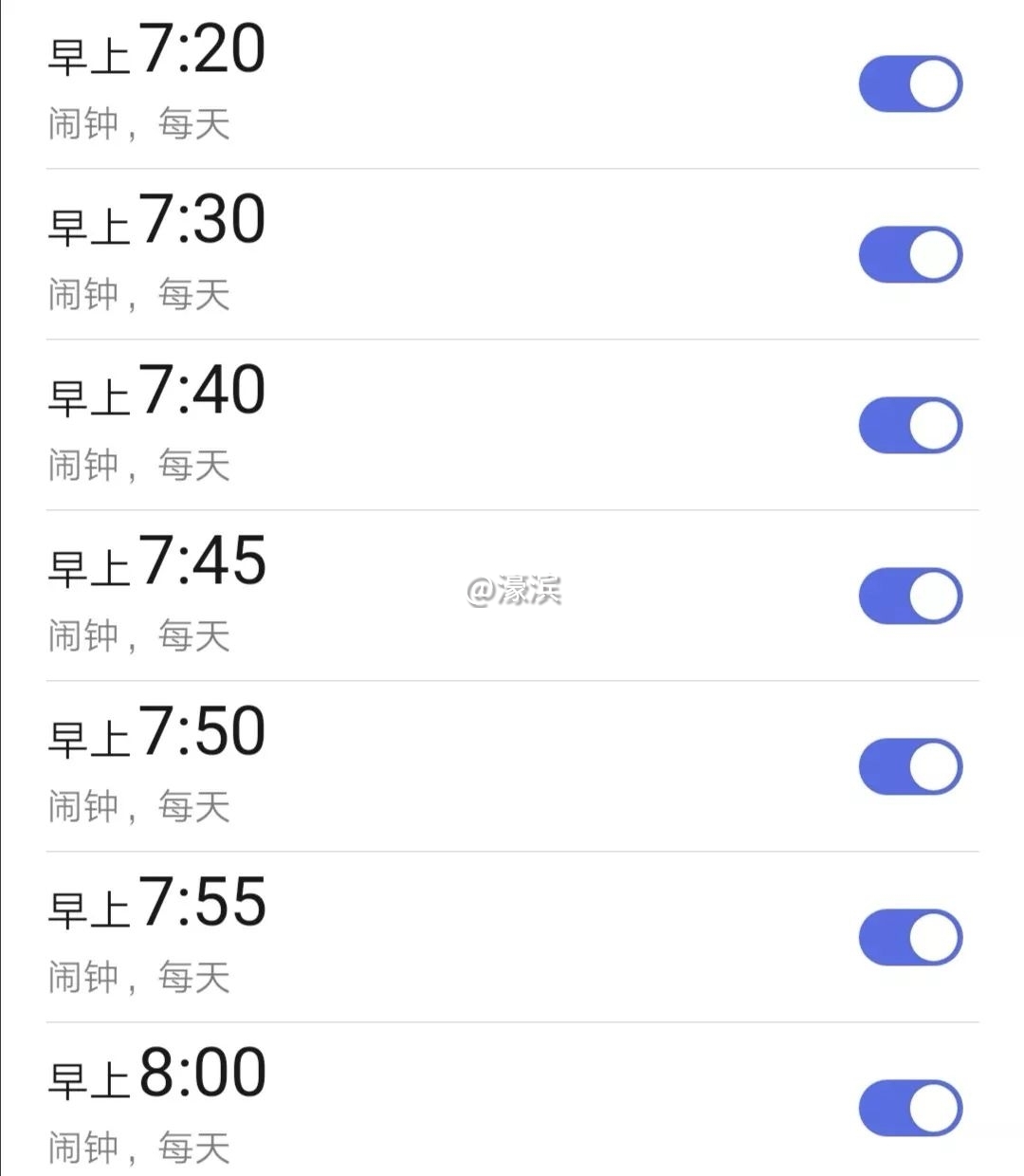The image size is (1024, 1176).
Task: Disable the 7:30 alarm switch
Action: point(910,255)
